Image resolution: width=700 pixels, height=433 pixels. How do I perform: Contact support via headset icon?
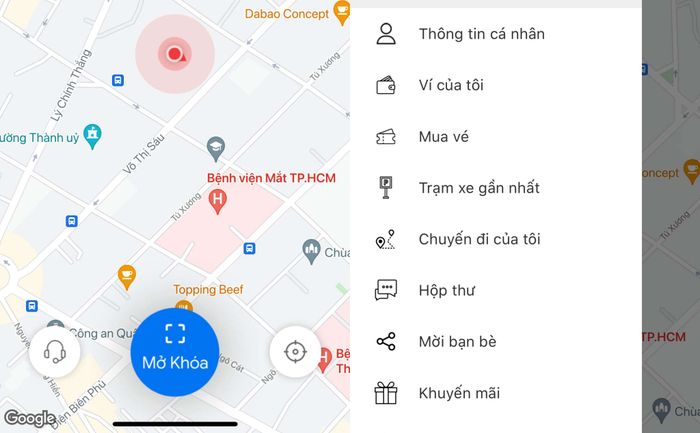(55, 352)
